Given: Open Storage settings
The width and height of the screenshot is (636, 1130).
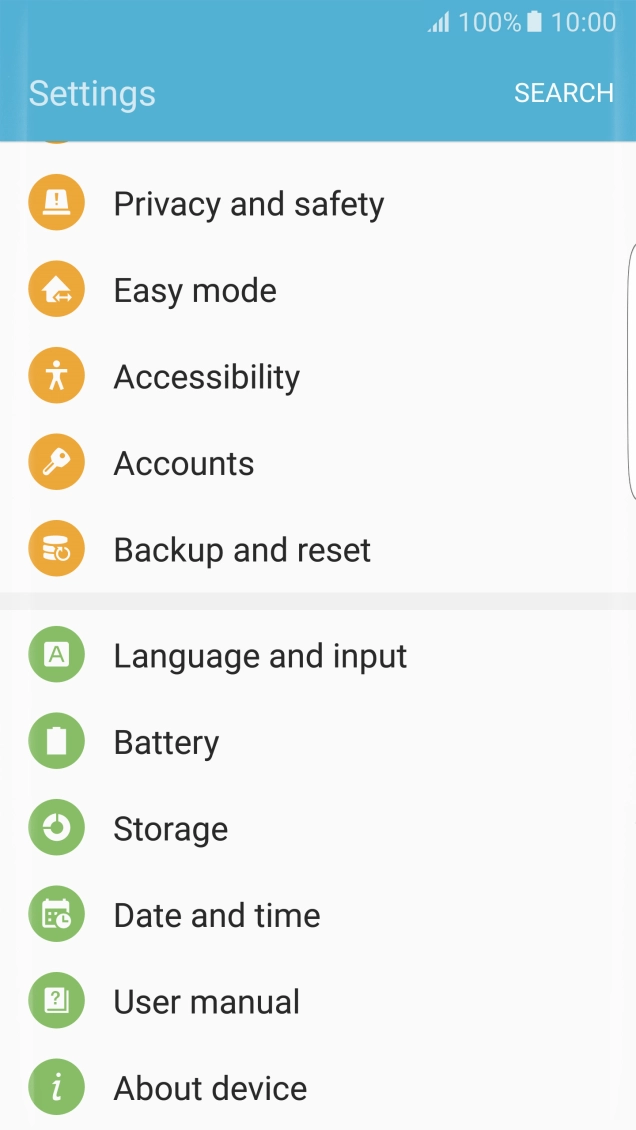Looking at the screenshot, I should click(x=171, y=829).
